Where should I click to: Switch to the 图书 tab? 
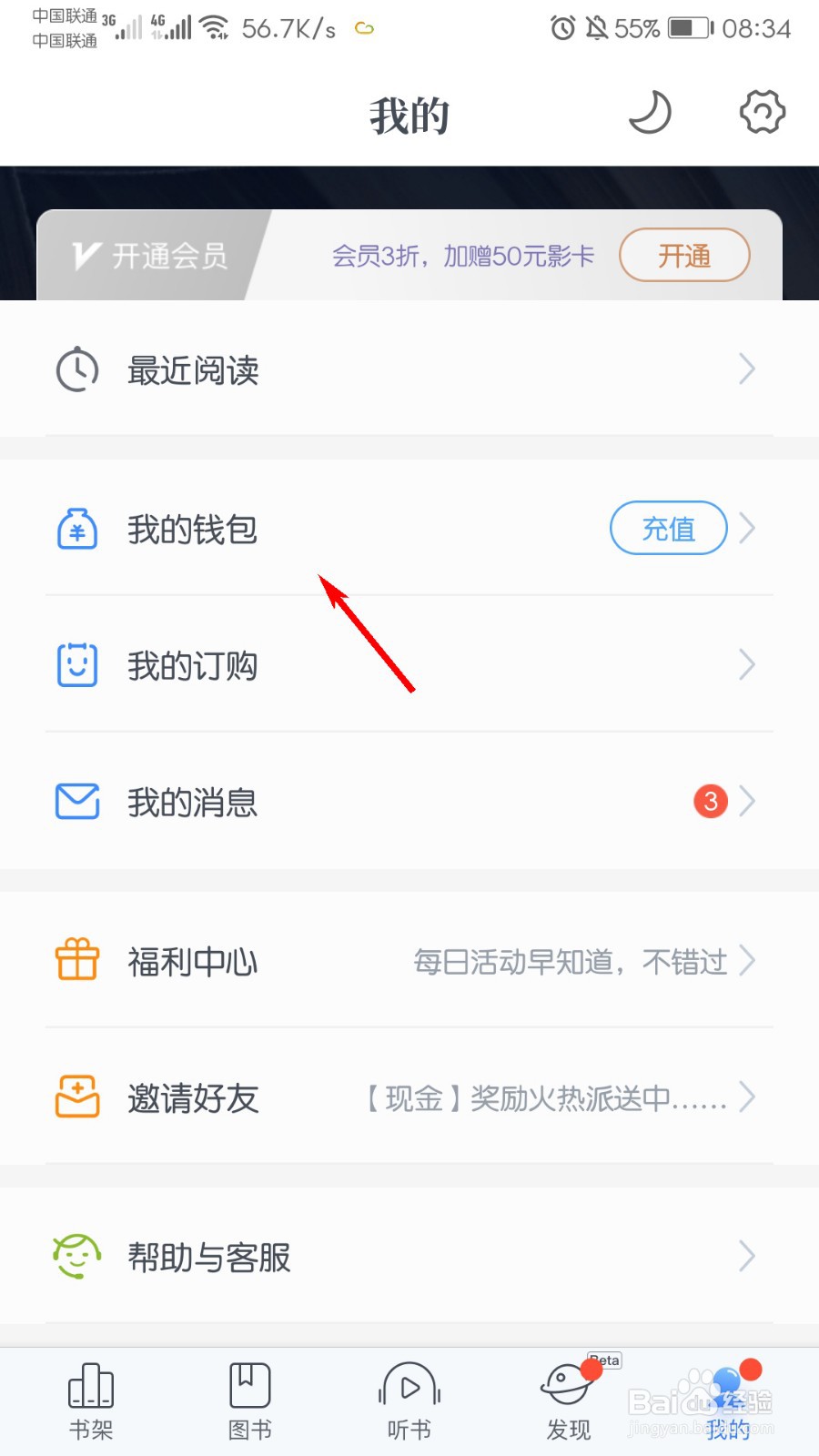point(249,1390)
